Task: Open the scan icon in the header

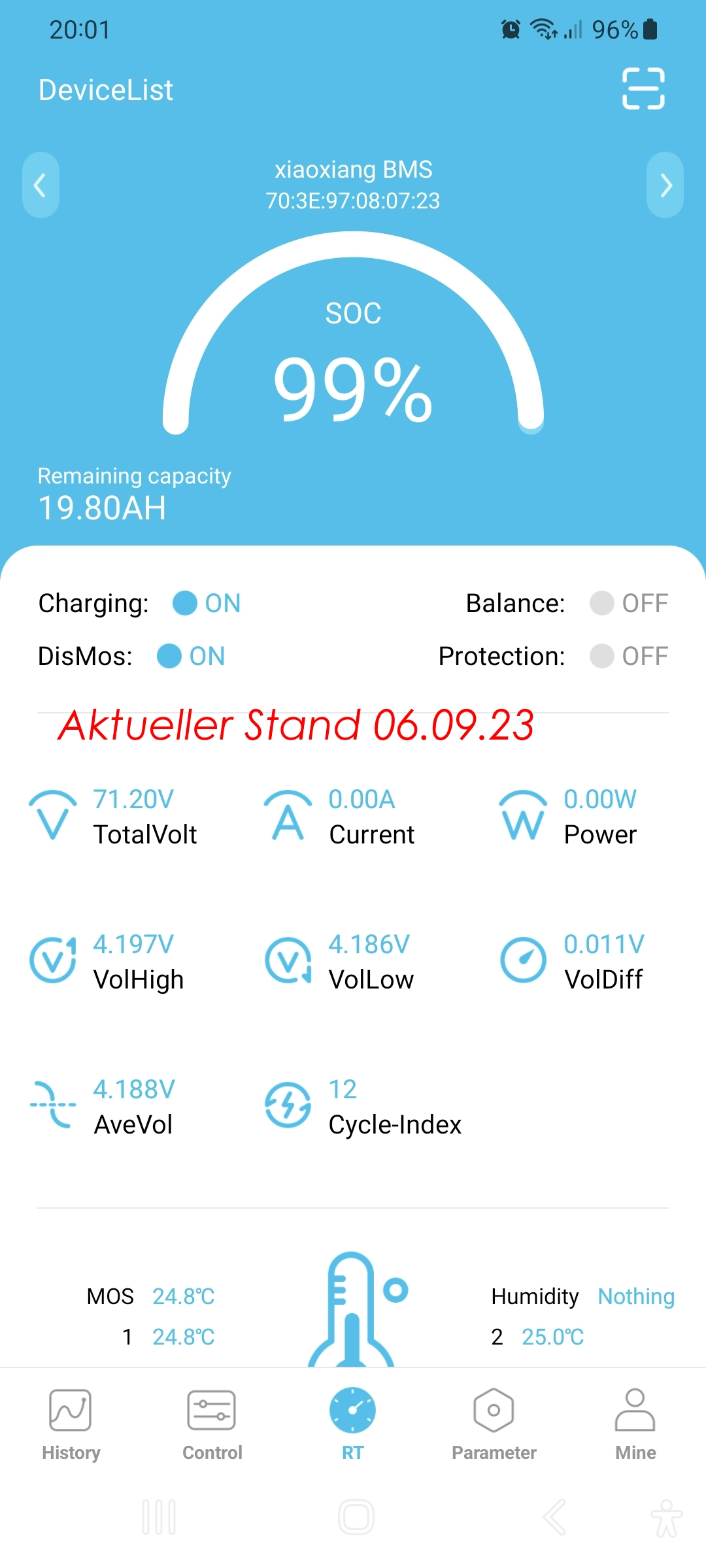Action: [x=643, y=88]
